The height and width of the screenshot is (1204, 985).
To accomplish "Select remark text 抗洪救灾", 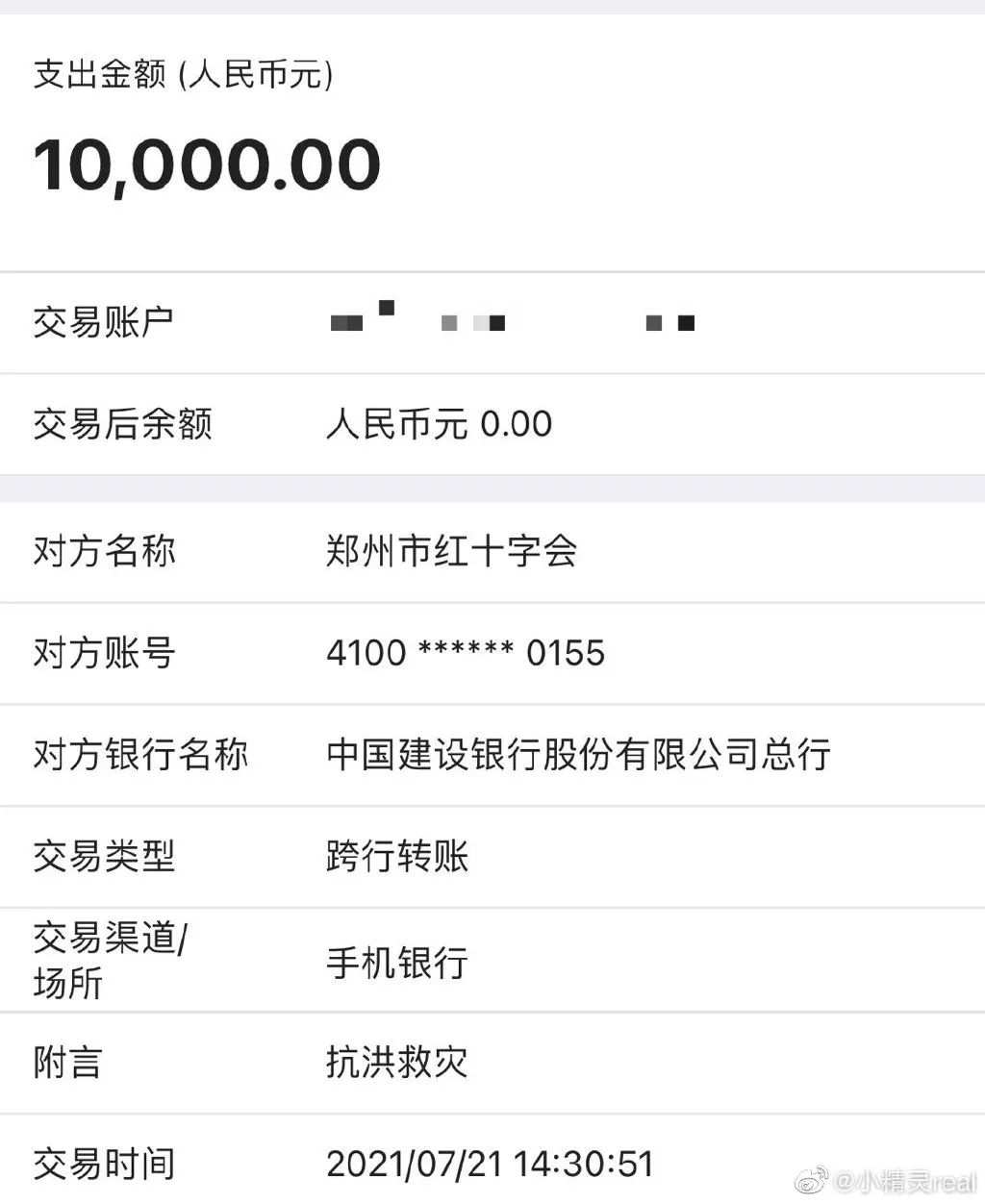I will click(x=394, y=1063).
